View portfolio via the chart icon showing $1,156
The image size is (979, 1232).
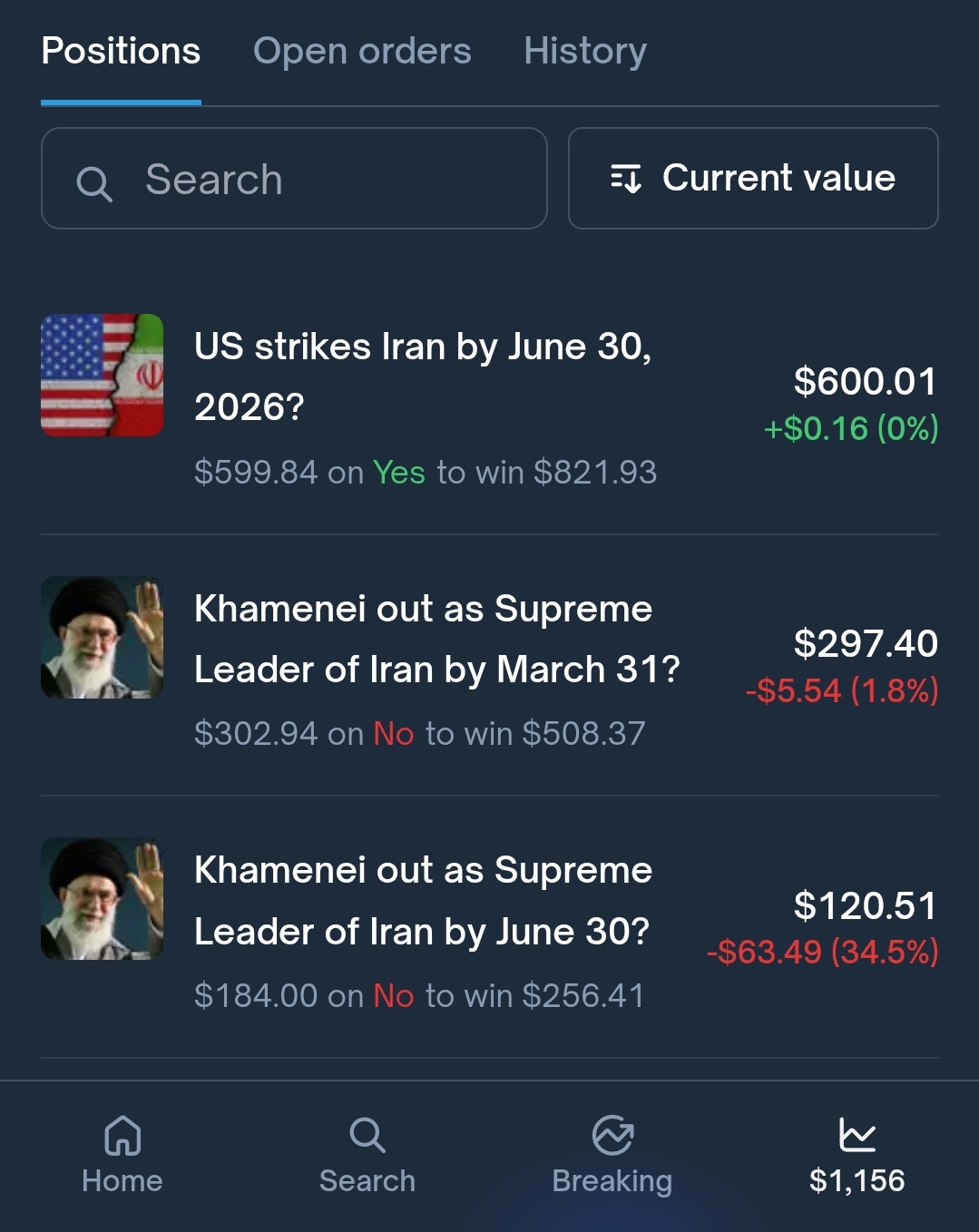(x=857, y=1154)
